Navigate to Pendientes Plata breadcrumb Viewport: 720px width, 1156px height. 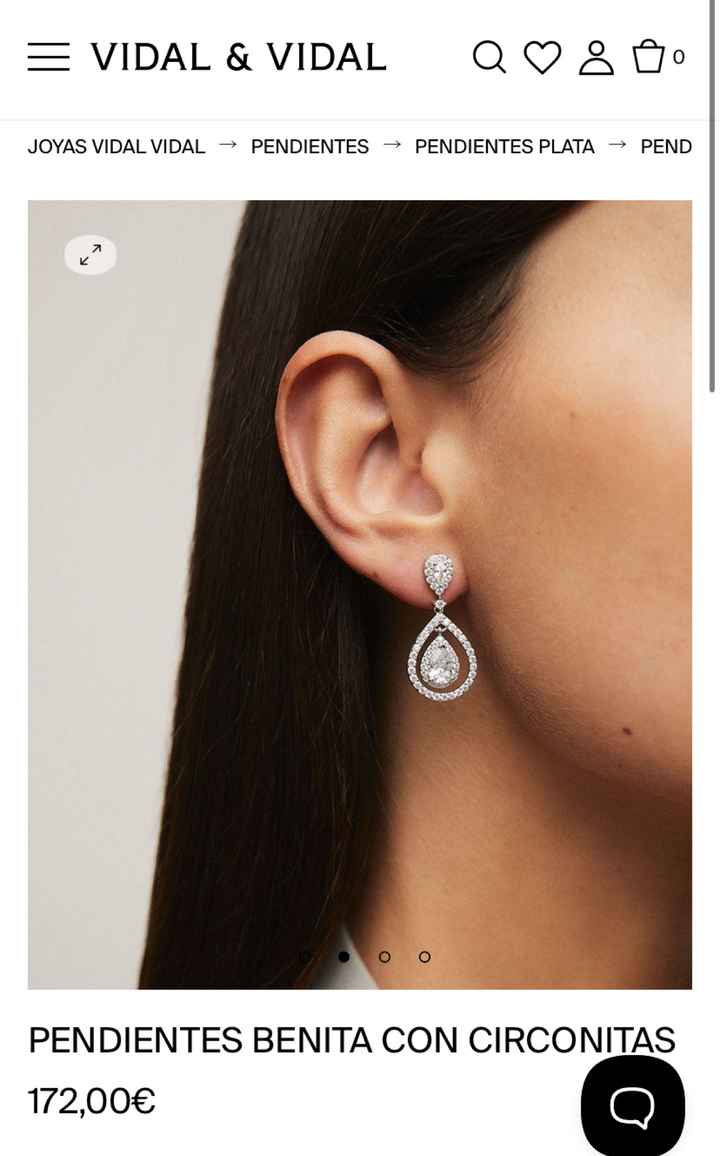504,147
